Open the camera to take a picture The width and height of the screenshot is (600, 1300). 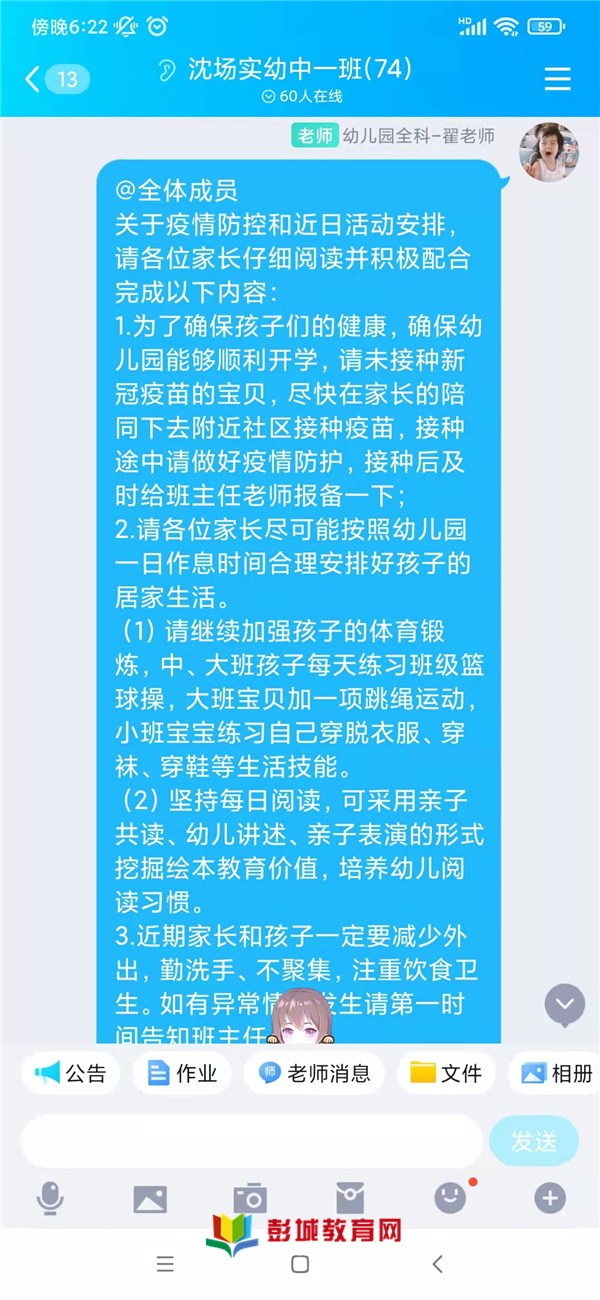point(250,1198)
